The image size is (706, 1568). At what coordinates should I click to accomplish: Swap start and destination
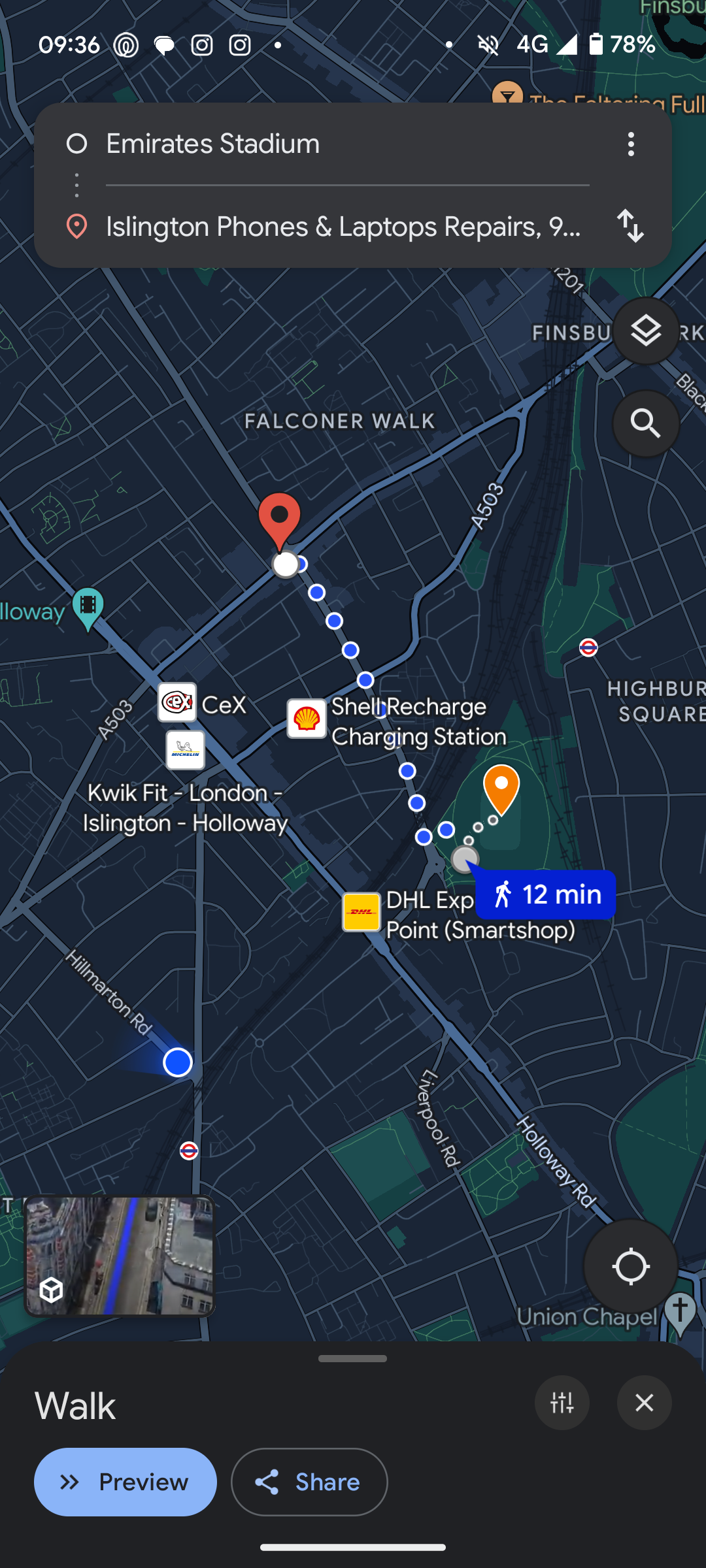(631, 226)
